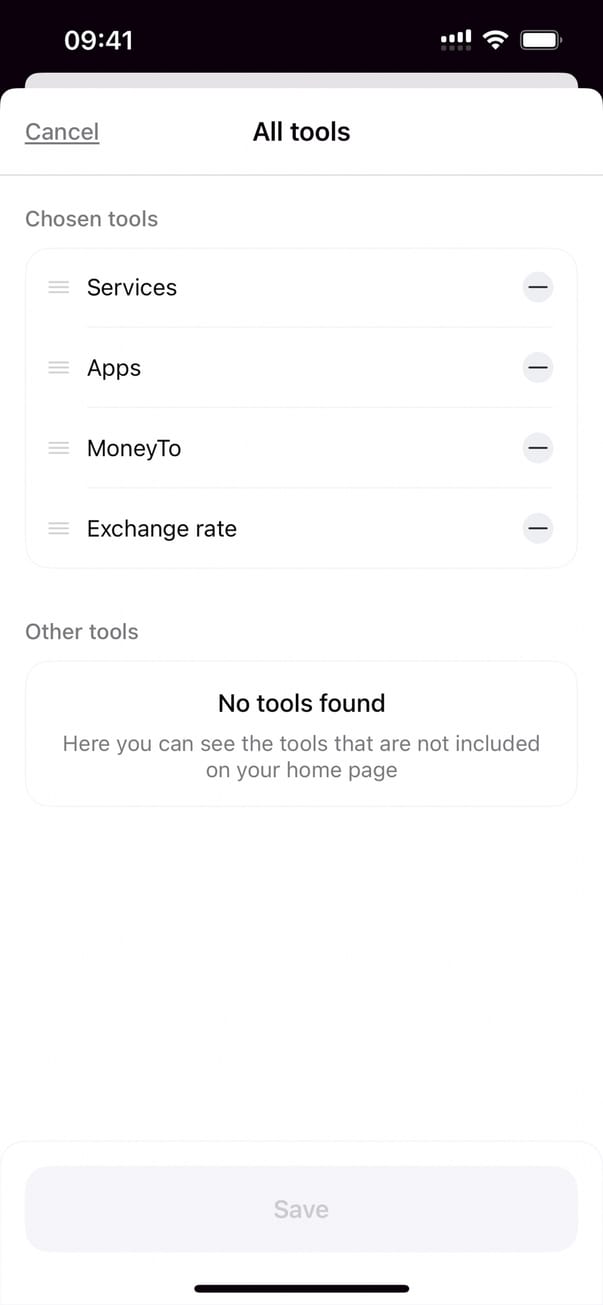This screenshot has height=1305, width=603.
Task: Tap the reorder handle beside Services
Action: (59, 288)
